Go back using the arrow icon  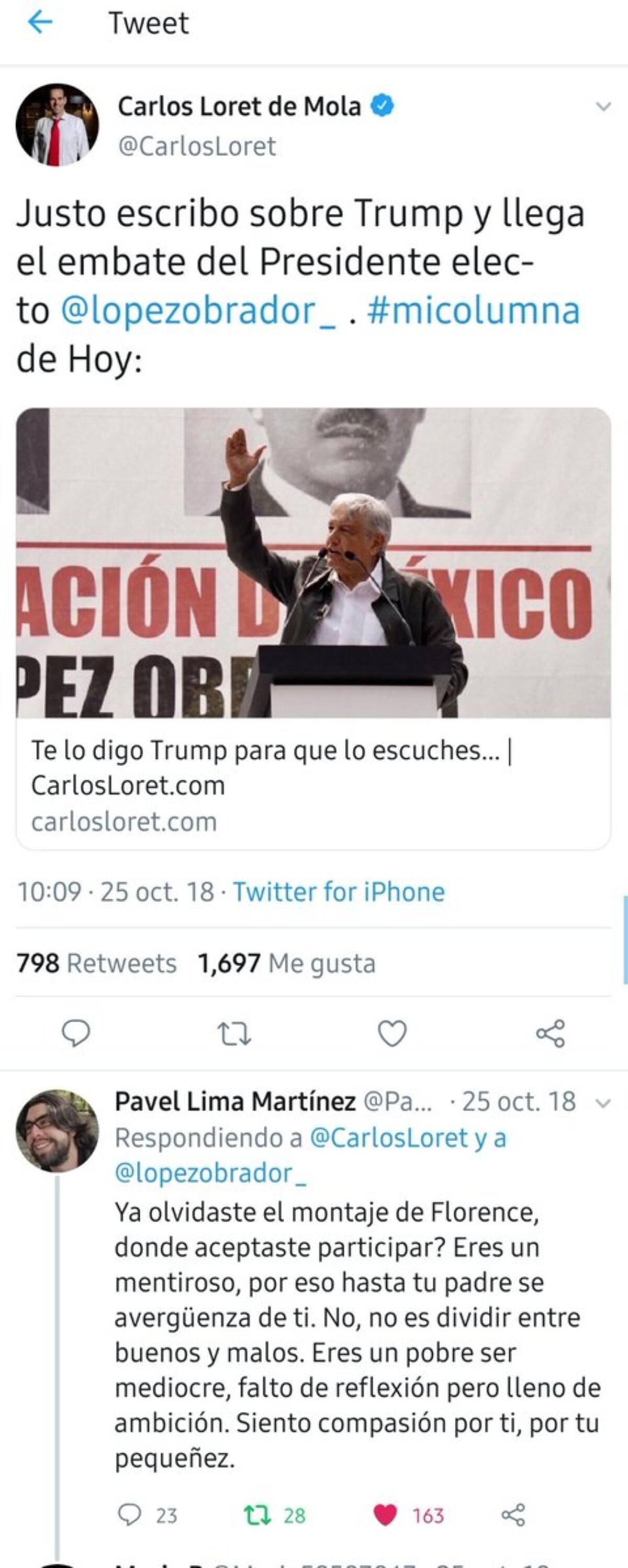point(40,23)
